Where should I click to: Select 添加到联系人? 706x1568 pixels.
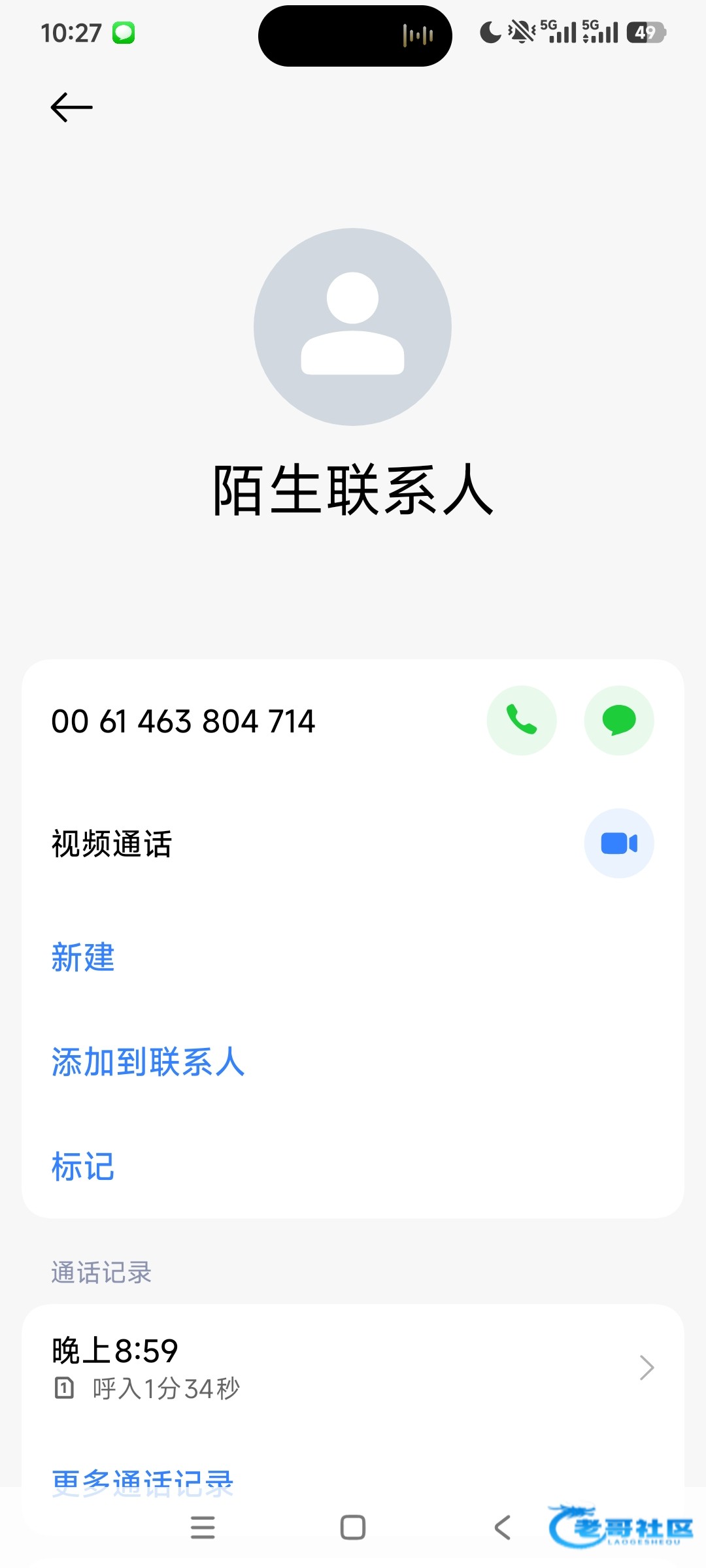(x=148, y=1062)
